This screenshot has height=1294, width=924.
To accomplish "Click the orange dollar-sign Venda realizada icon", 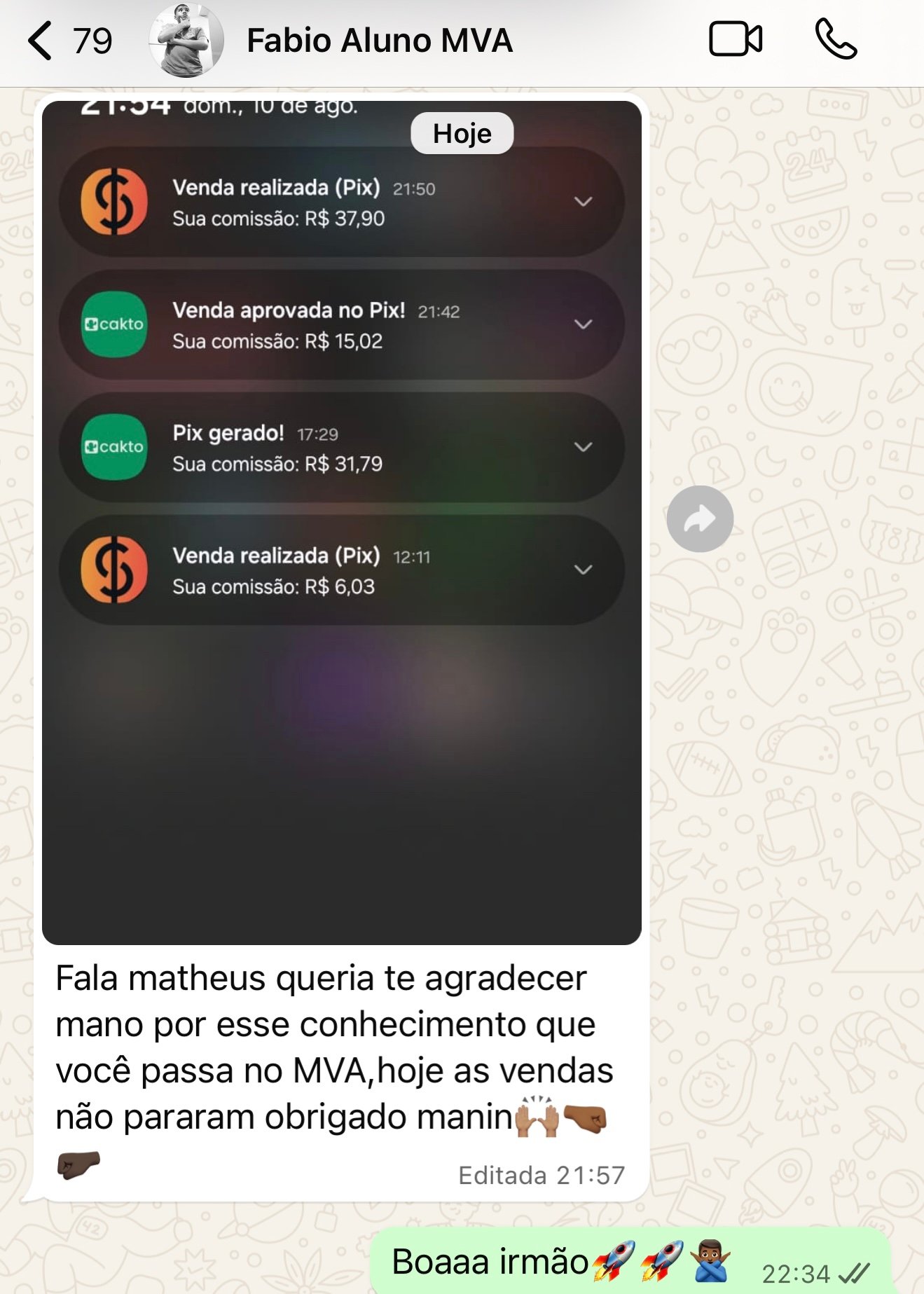I will point(113,202).
